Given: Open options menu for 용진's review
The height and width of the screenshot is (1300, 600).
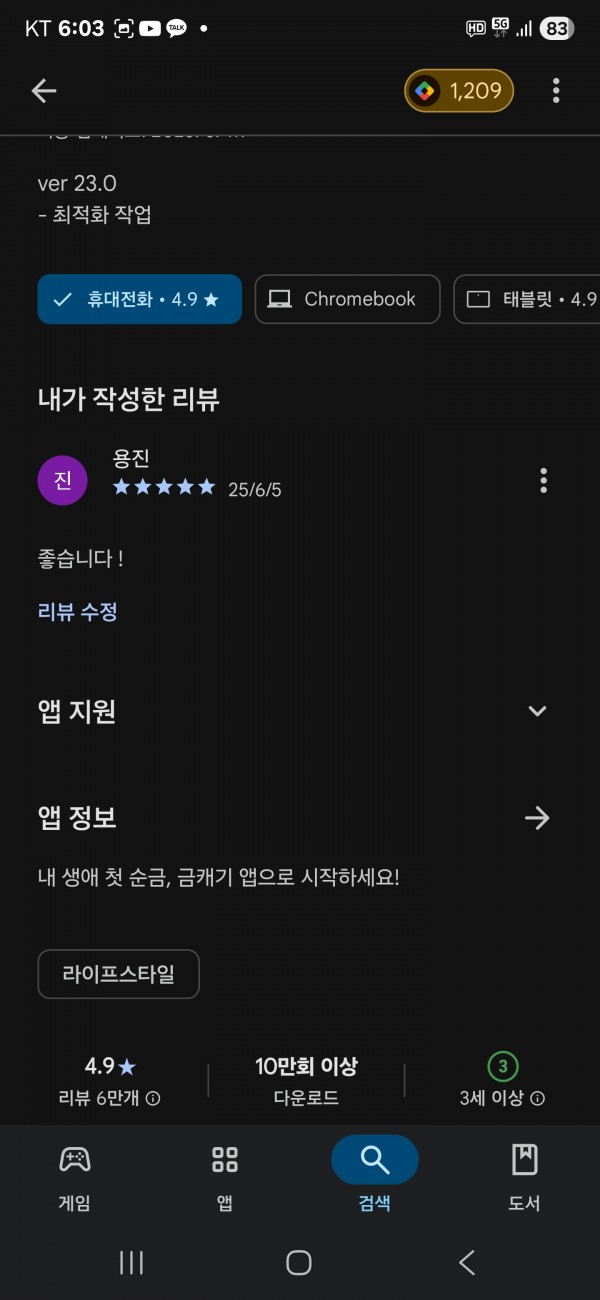Looking at the screenshot, I should click(543, 480).
